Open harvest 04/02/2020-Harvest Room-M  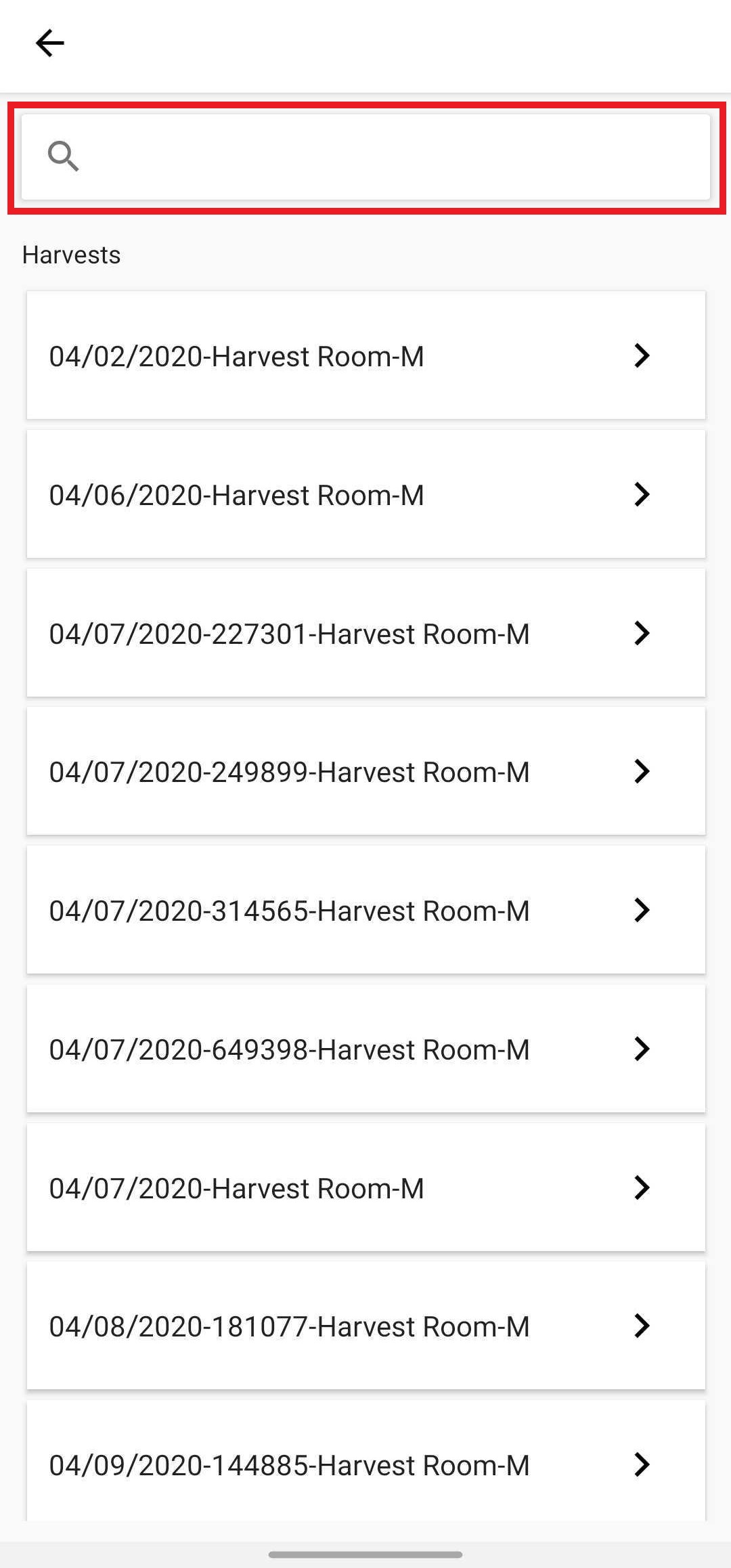365,355
